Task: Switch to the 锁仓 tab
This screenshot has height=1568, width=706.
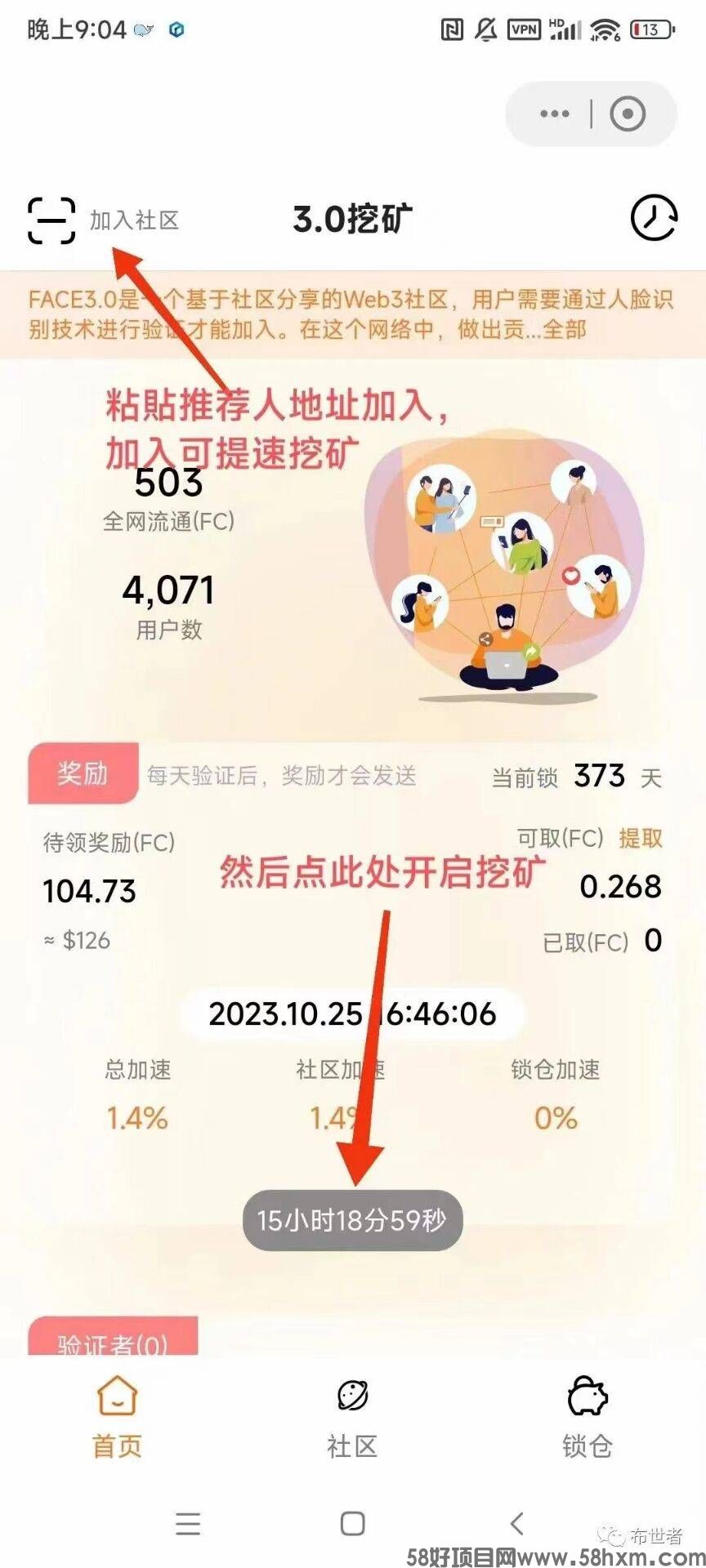Action: tap(587, 1419)
